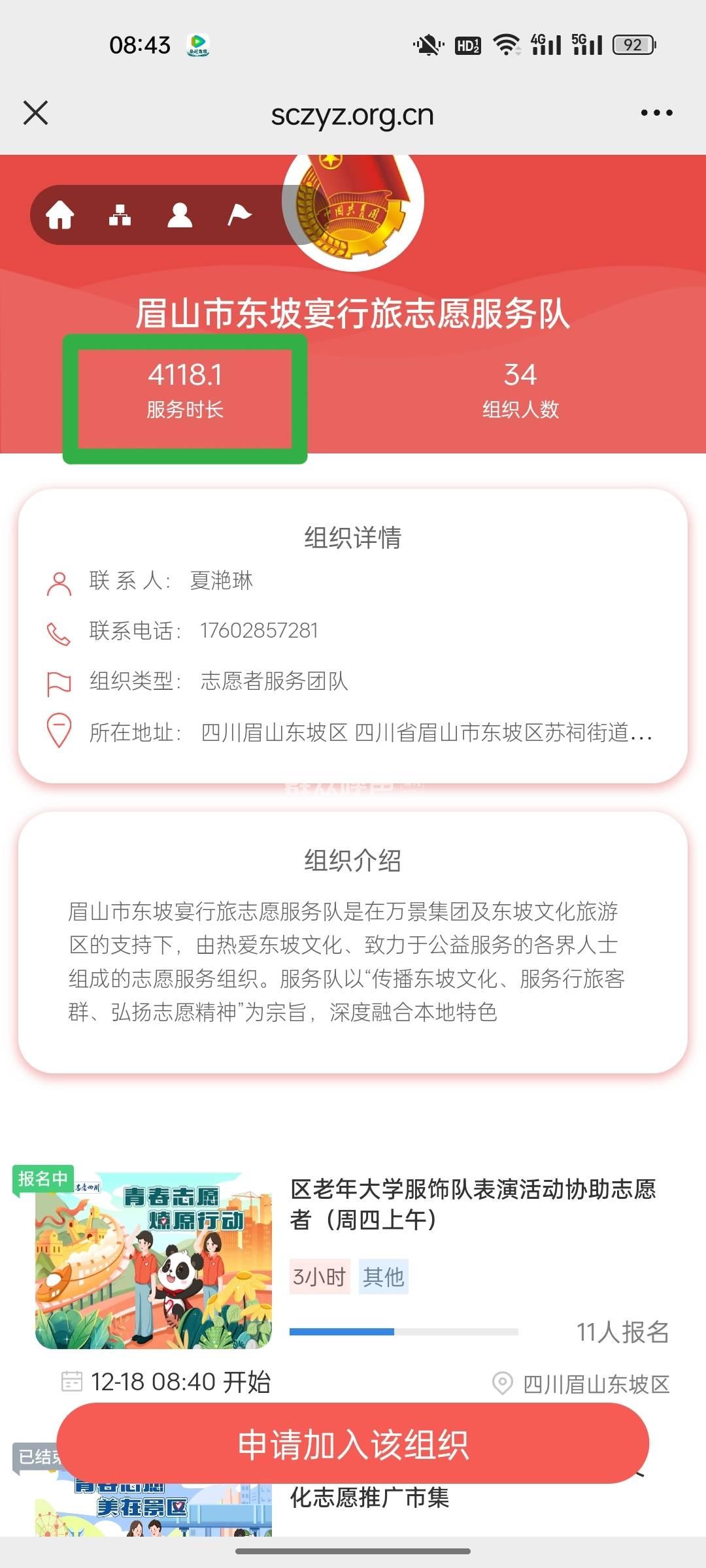Open the organization structure icon

(120, 214)
